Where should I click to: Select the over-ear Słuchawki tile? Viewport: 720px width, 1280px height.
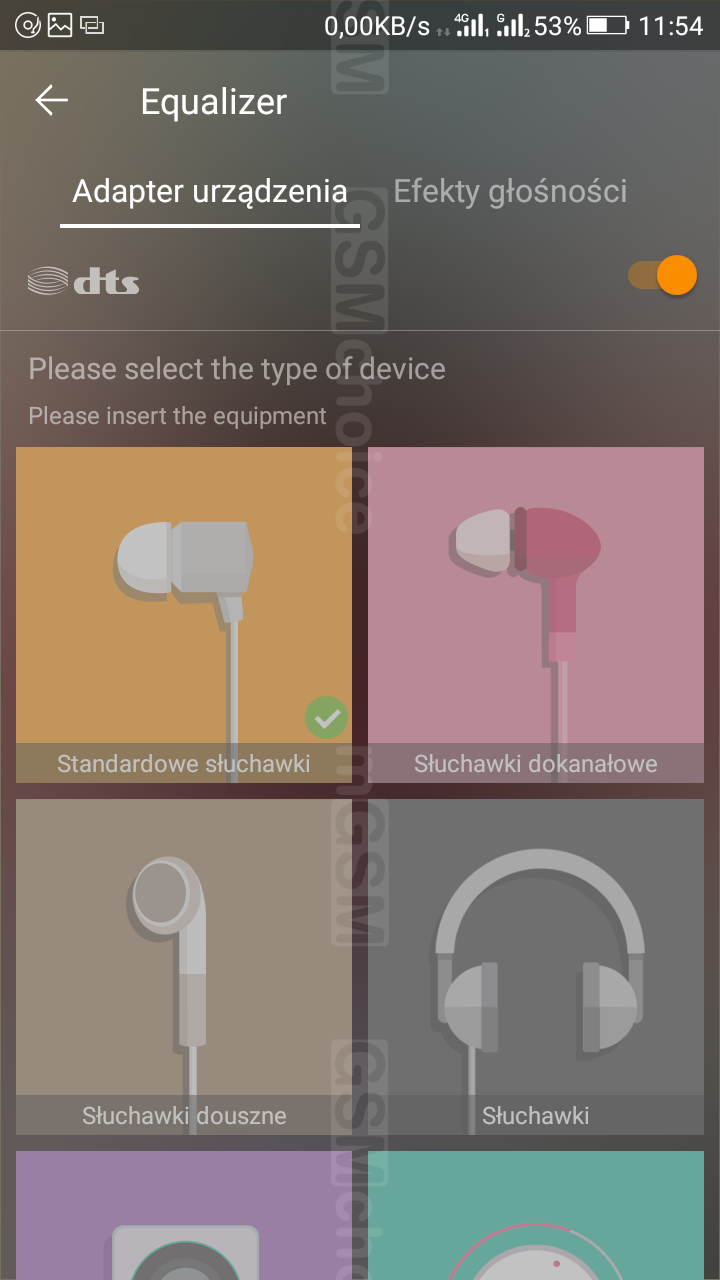536,966
